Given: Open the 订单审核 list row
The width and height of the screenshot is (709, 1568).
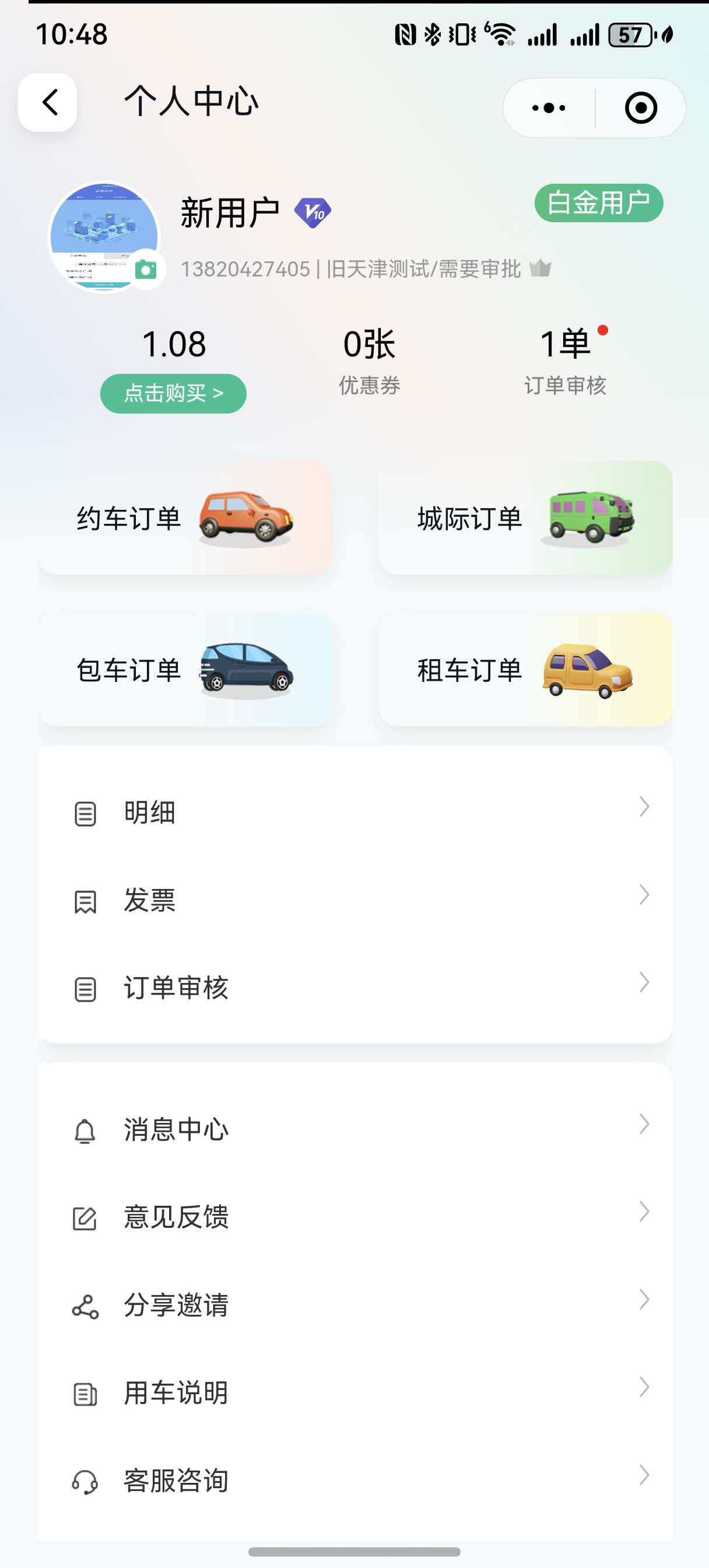Looking at the screenshot, I should coord(356,988).
